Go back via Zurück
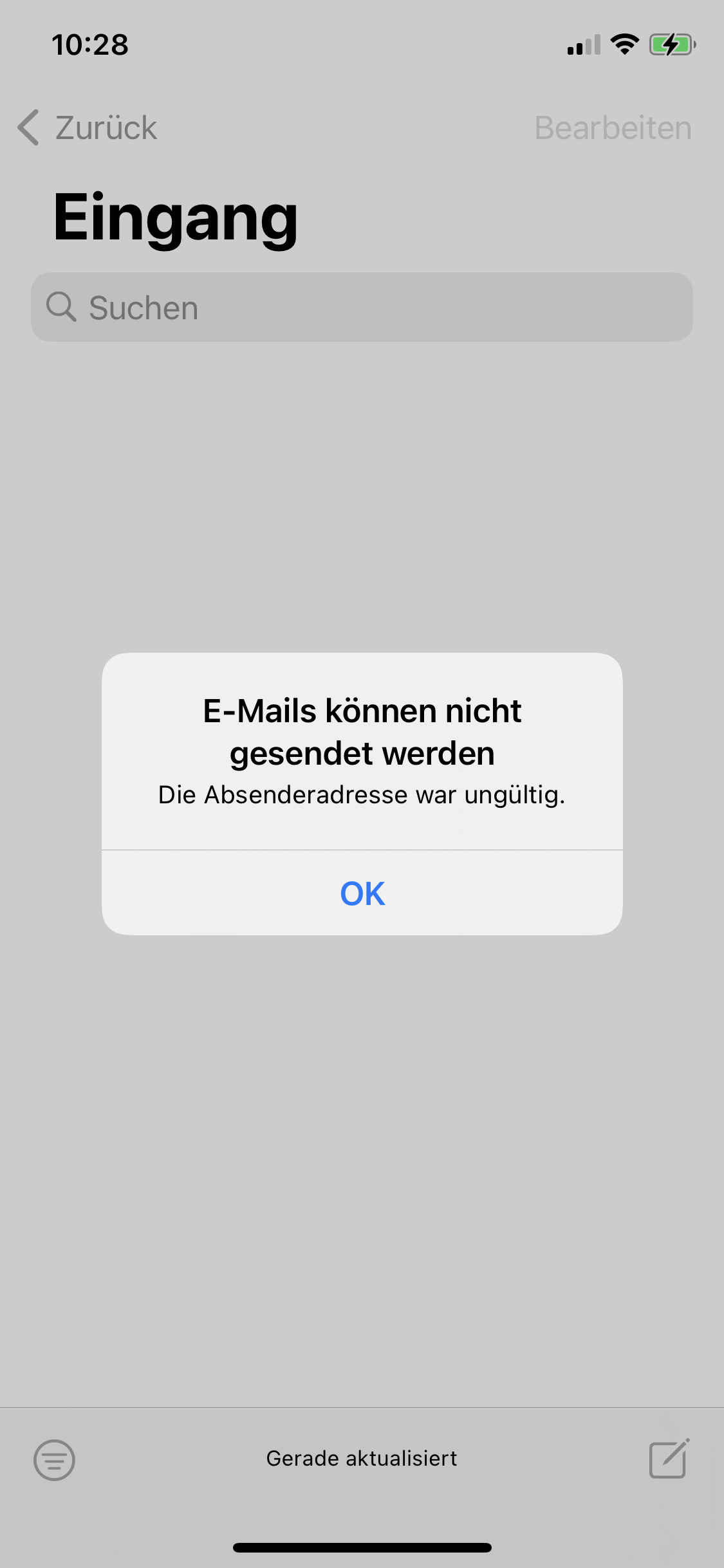Image resolution: width=724 pixels, height=1568 pixels. coord(88,127)
